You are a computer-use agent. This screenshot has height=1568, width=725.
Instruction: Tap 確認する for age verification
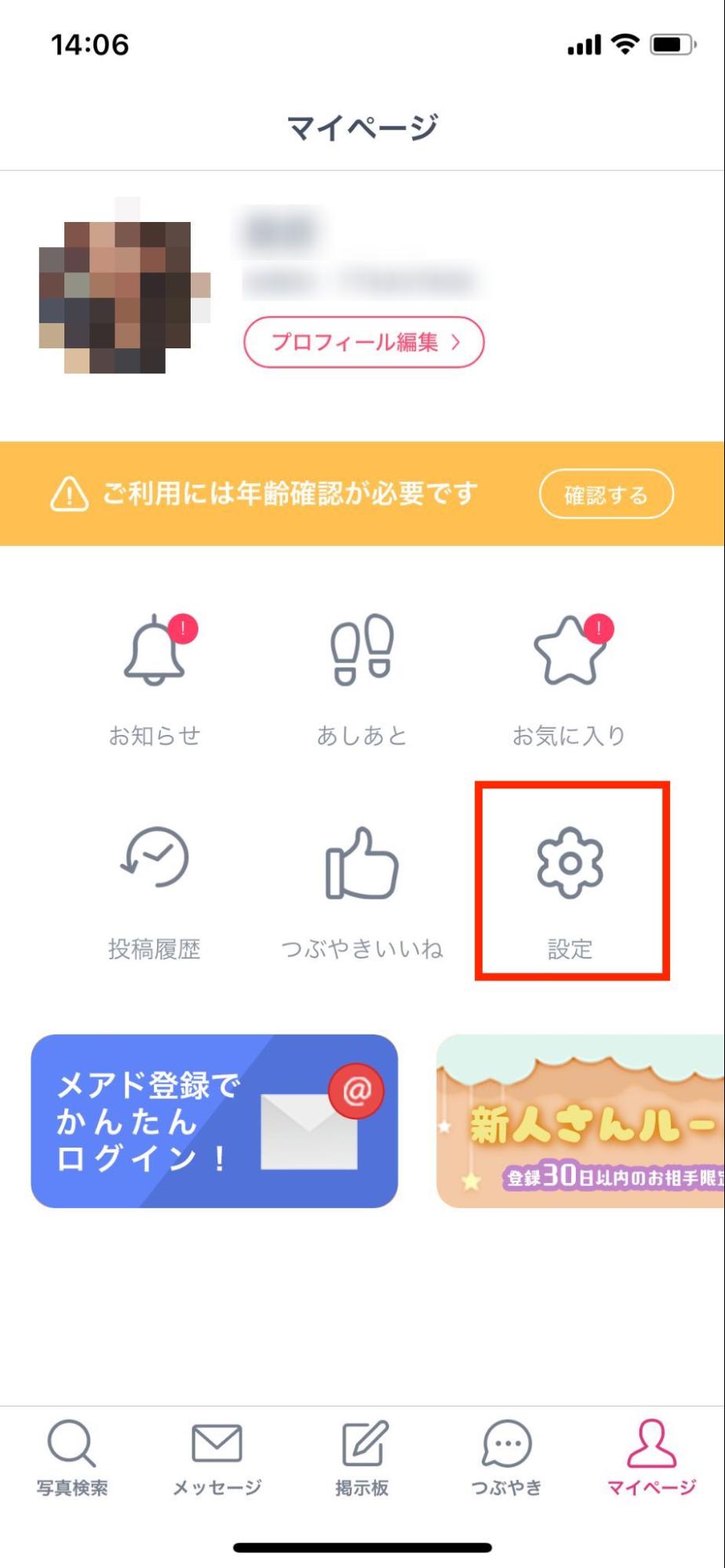click(x=606, y=494)
